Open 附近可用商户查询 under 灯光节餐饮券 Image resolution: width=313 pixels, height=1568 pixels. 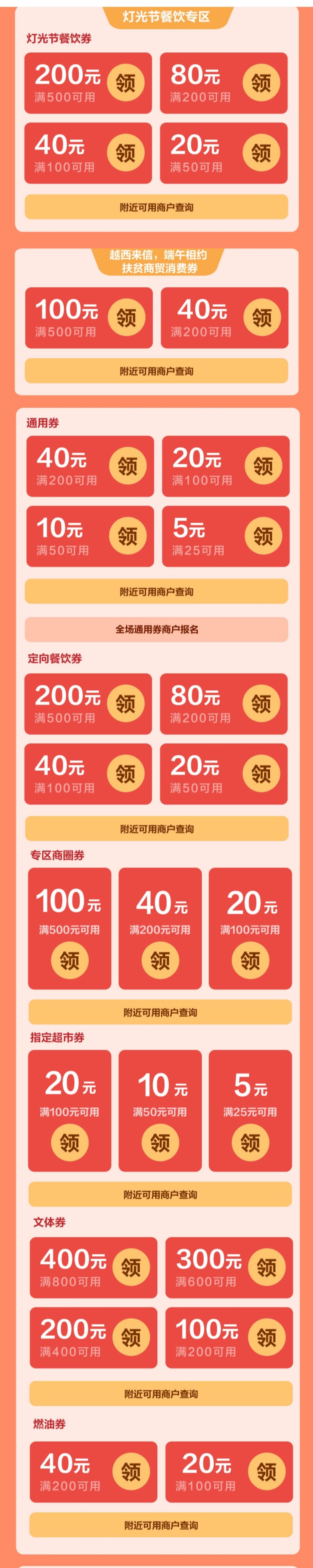pos(156,207)
